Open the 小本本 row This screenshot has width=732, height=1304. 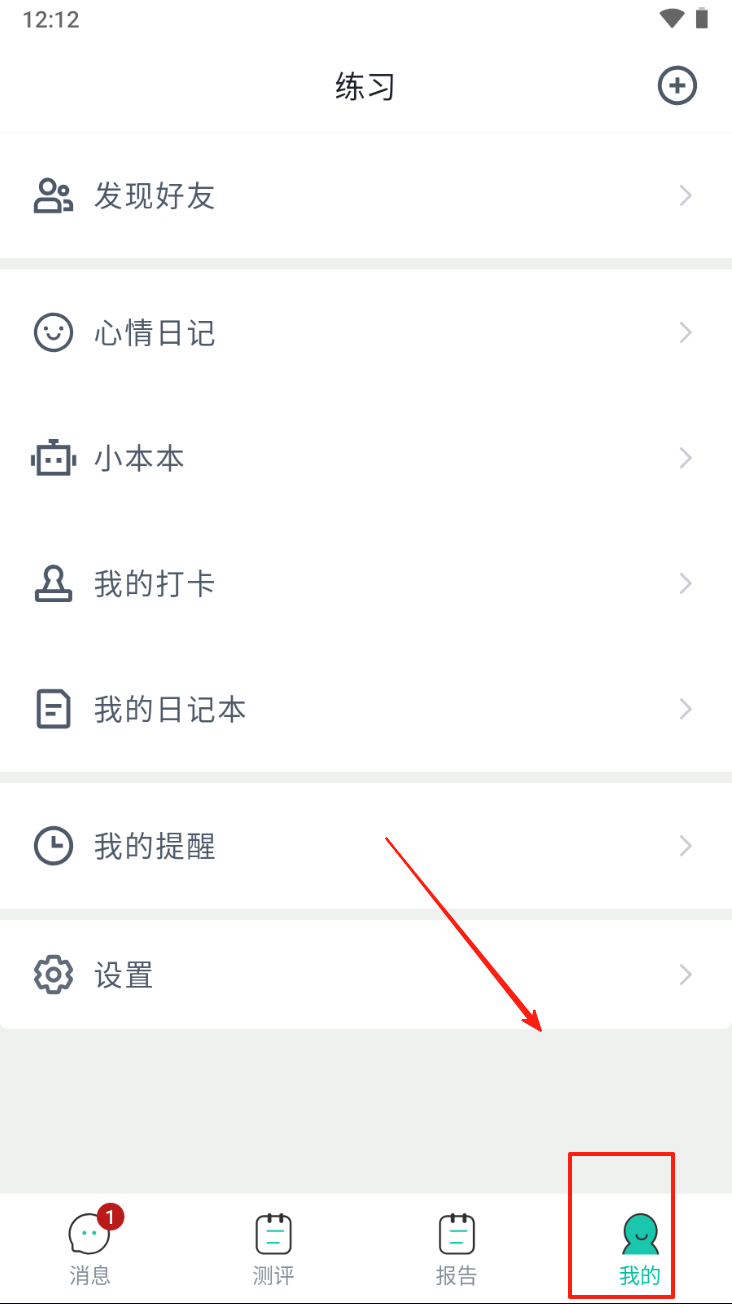(x=366, y=459)
